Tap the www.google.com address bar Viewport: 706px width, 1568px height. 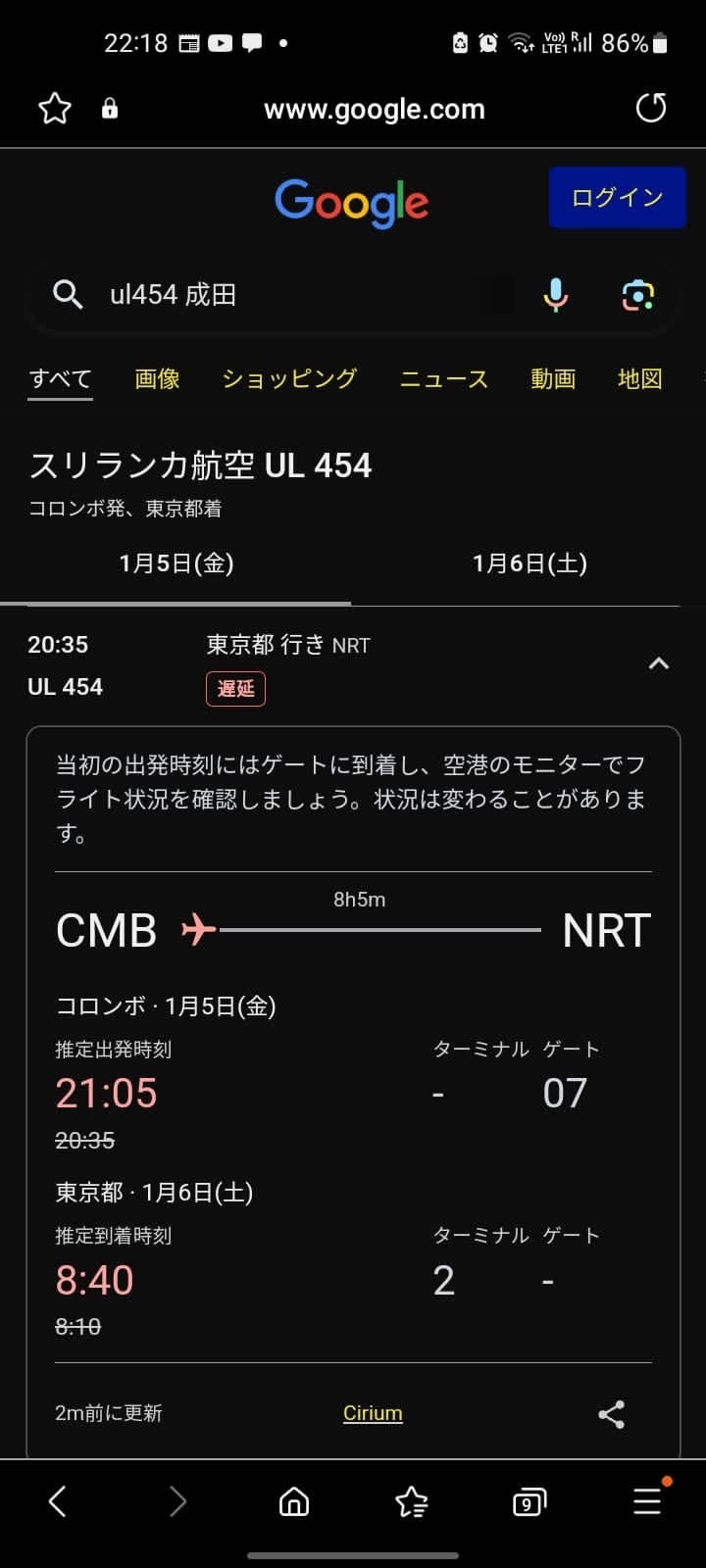point(374,109)
